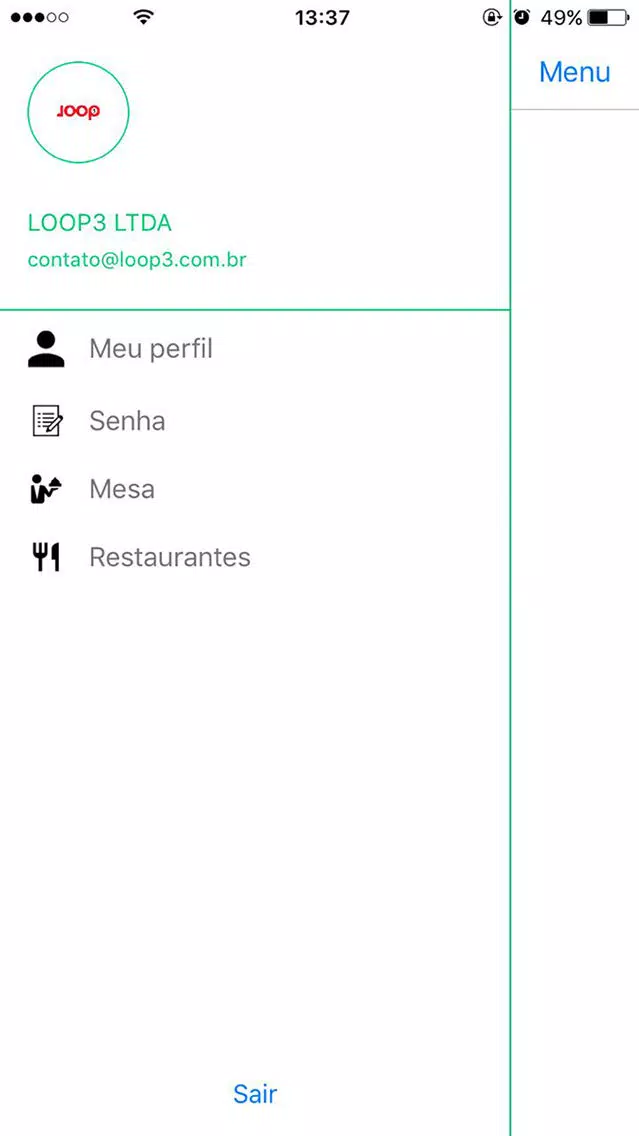Open Meu perfil
The image size is (639, 1136).
point(254,348)
